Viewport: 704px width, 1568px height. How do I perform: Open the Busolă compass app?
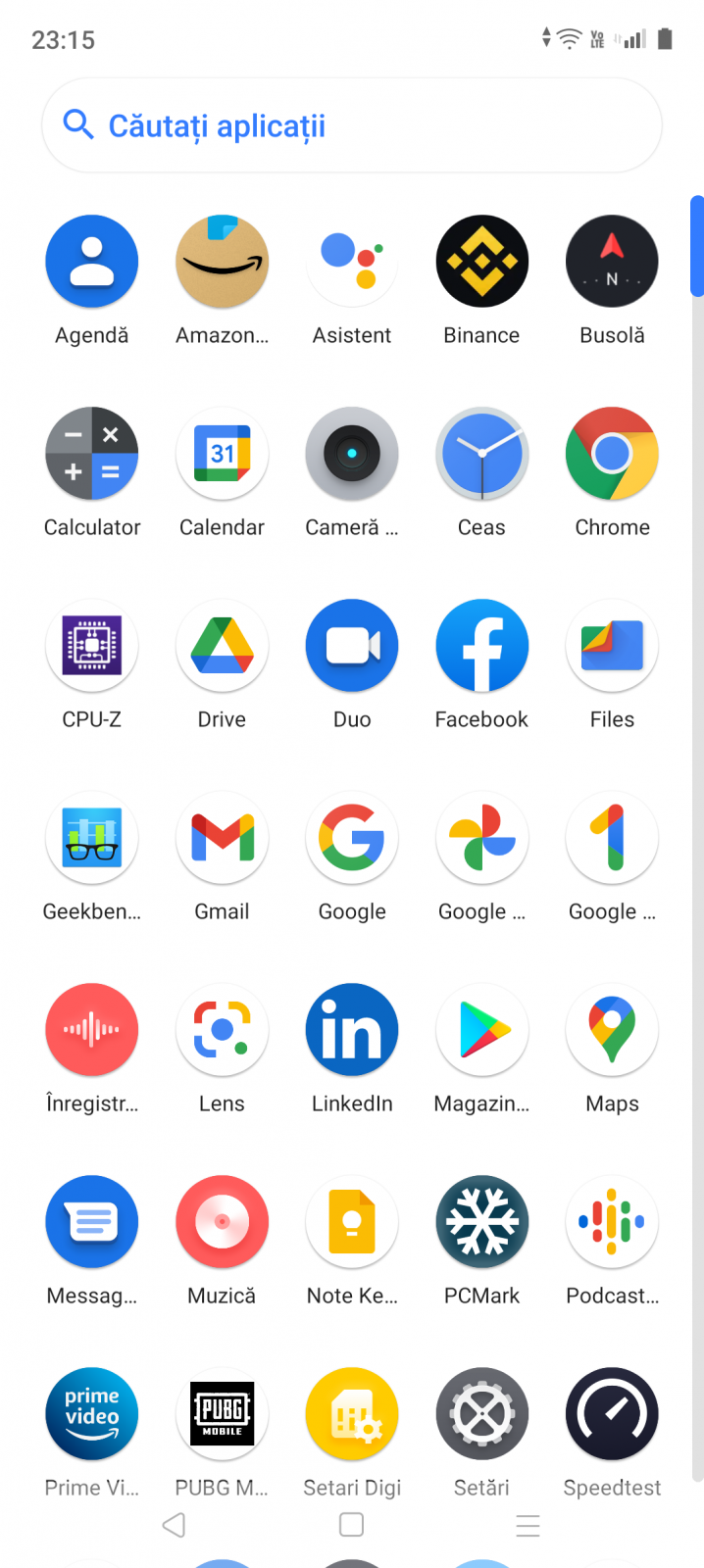612,262
